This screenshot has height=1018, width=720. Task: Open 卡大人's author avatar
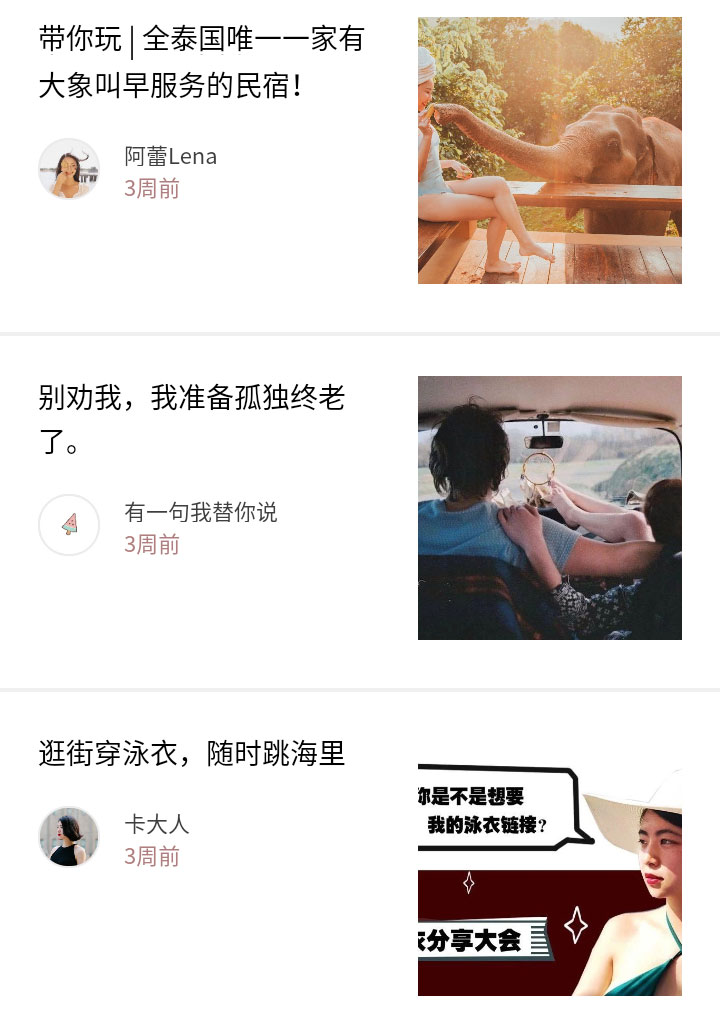[x=69, y=837]
